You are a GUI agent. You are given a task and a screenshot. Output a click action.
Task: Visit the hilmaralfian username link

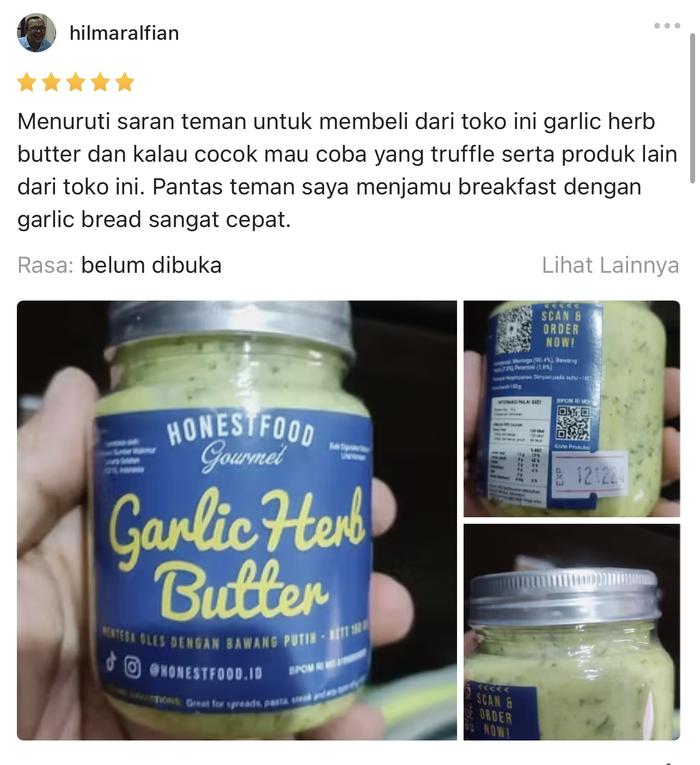(124, 34)
